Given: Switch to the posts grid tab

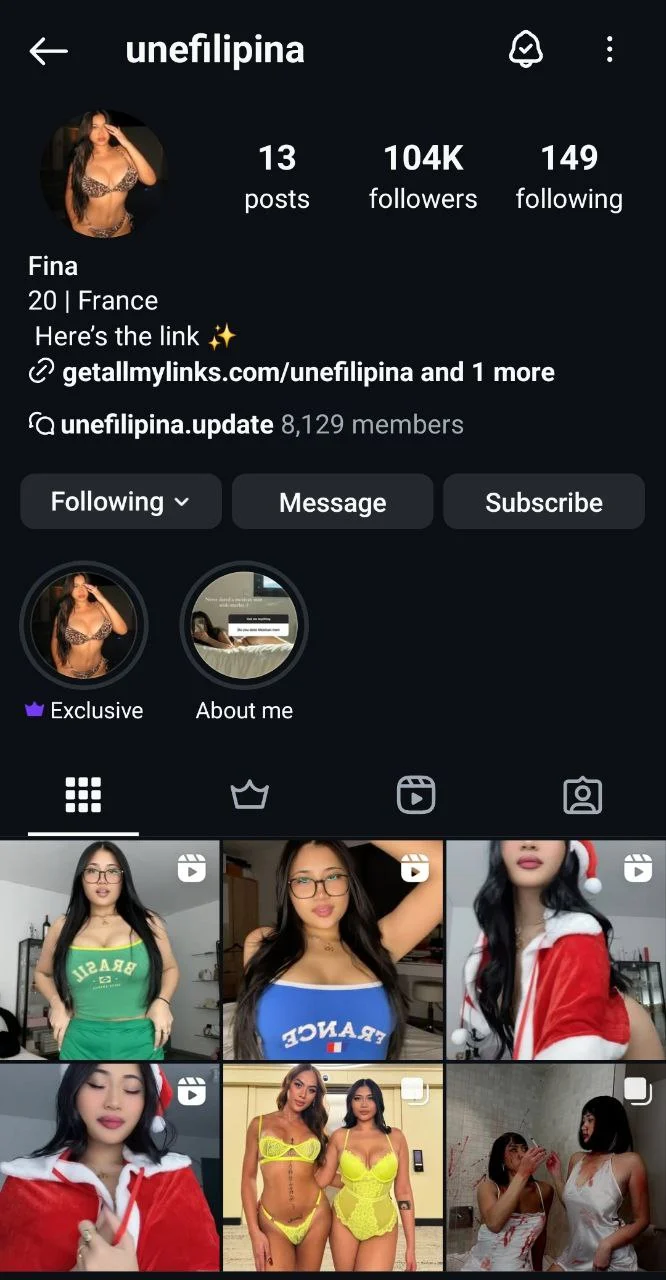Looking at the screenshot, I should (83, 795).
